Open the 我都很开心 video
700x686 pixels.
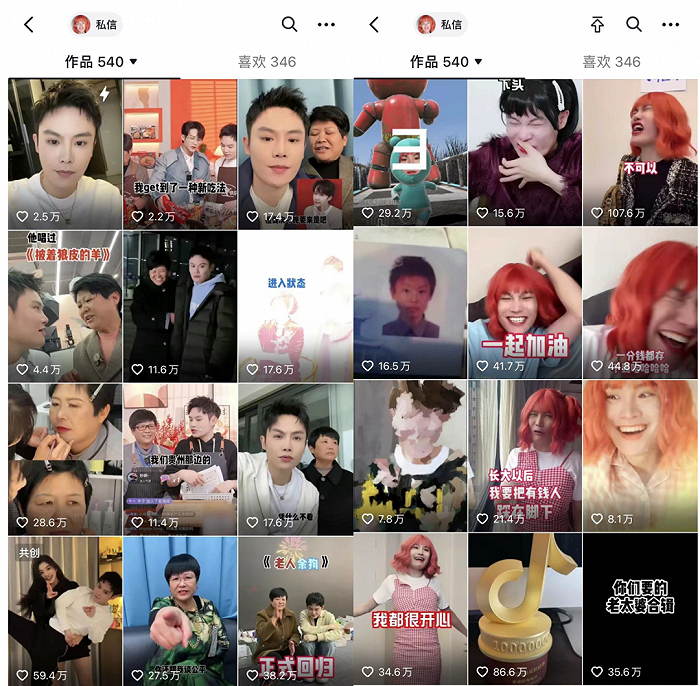(409, 610)
